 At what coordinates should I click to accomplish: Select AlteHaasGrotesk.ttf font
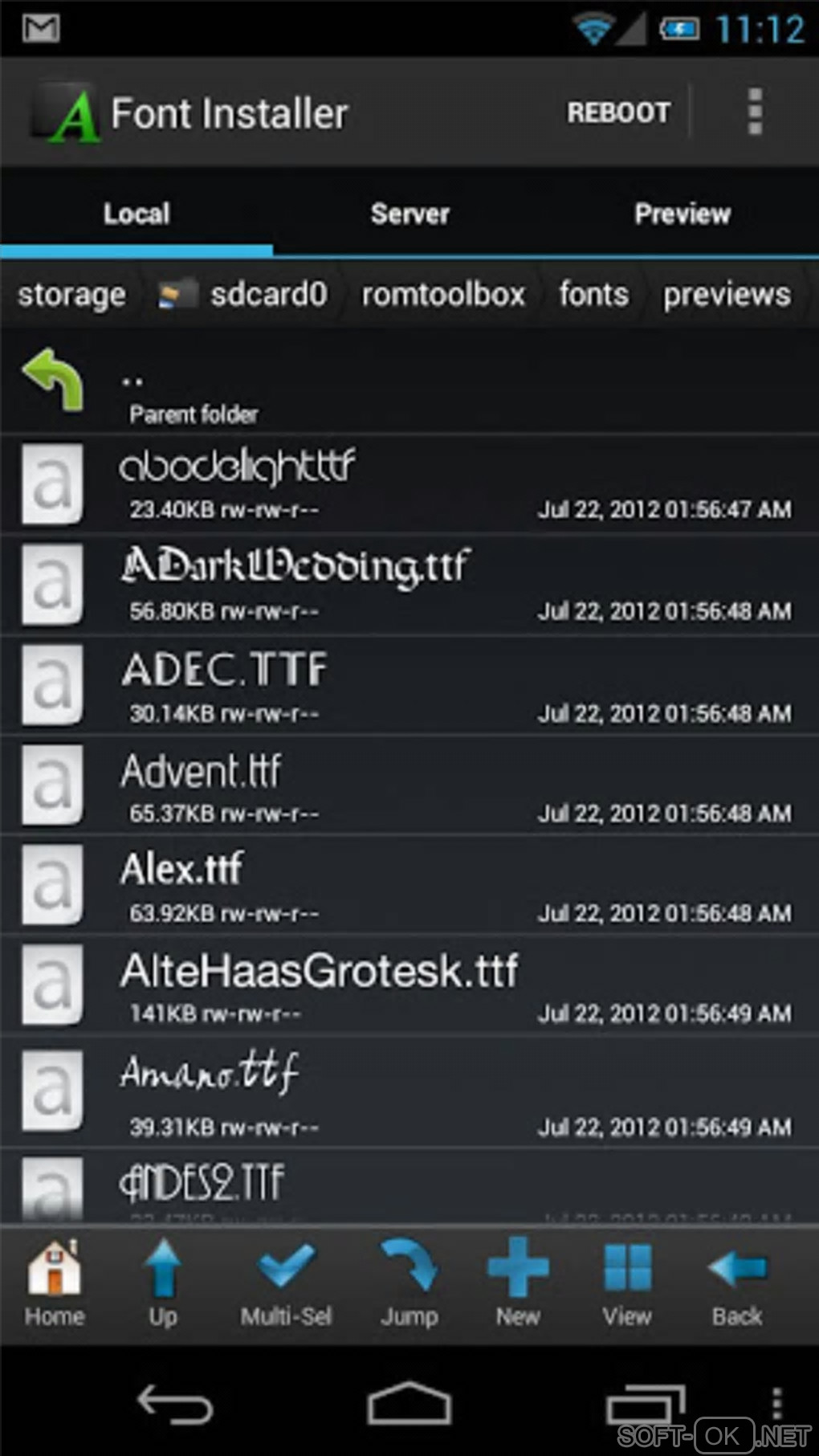(x=321, y=985)
